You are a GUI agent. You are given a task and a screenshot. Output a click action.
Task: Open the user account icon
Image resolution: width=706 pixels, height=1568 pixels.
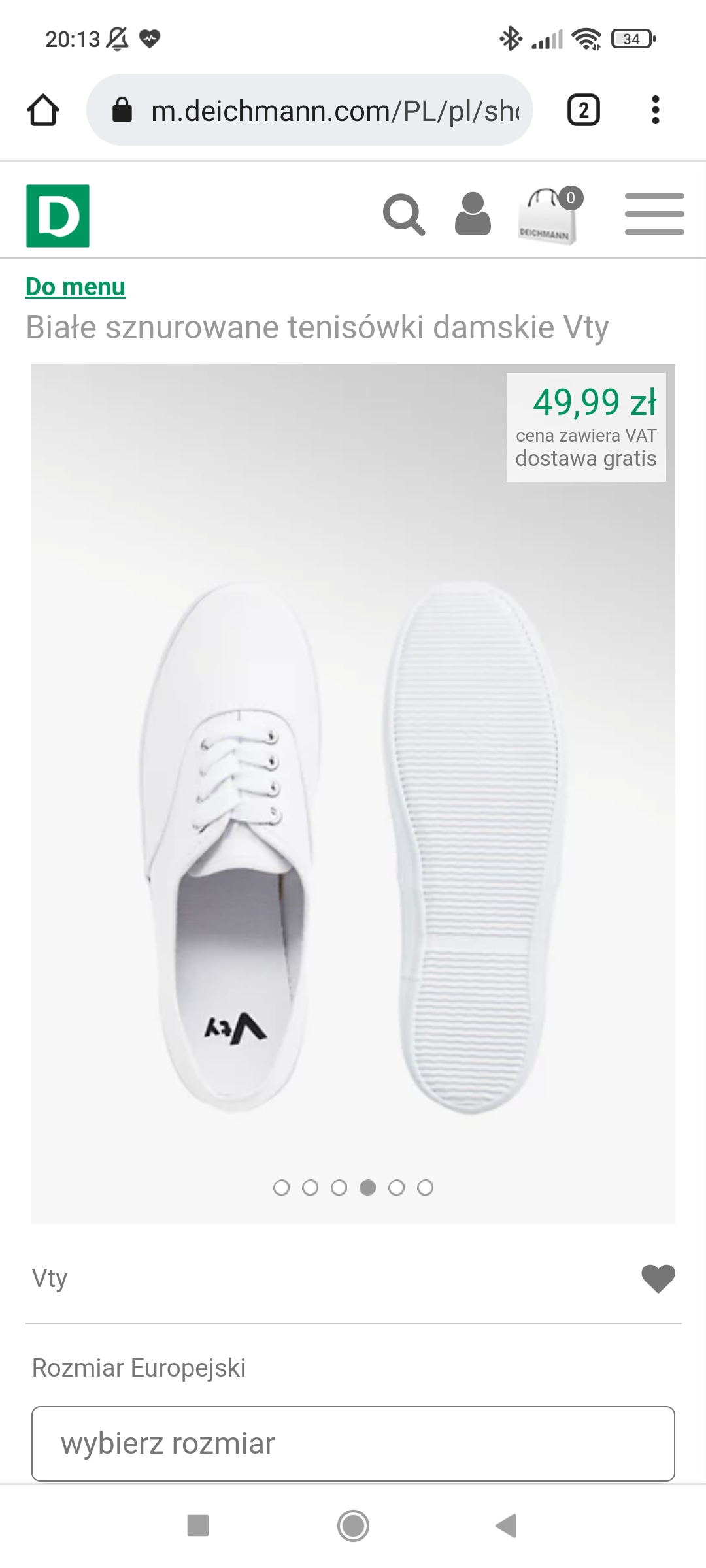click(473, 214)
